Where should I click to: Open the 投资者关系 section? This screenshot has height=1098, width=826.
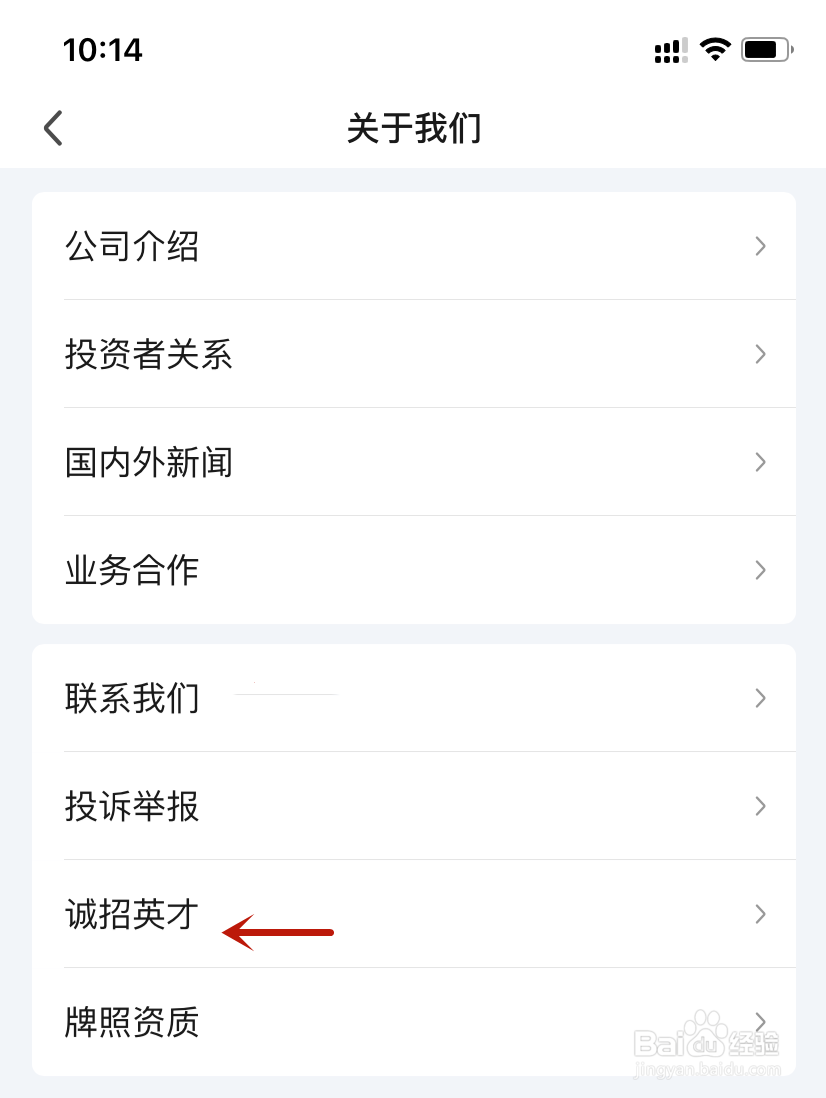(x=148, y=354)
